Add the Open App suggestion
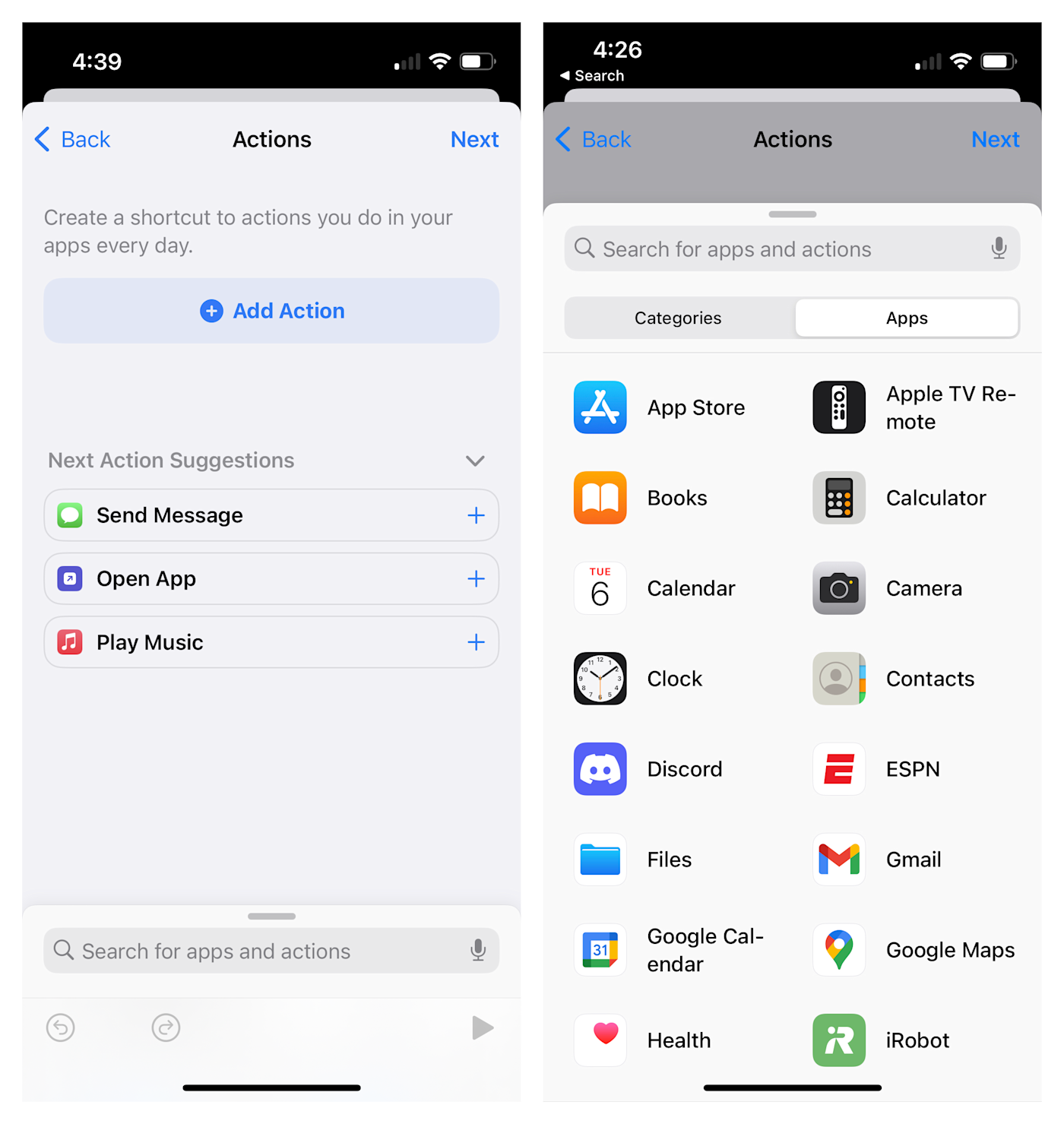Screen dimensions: 1064x1124 coord(476,579)
